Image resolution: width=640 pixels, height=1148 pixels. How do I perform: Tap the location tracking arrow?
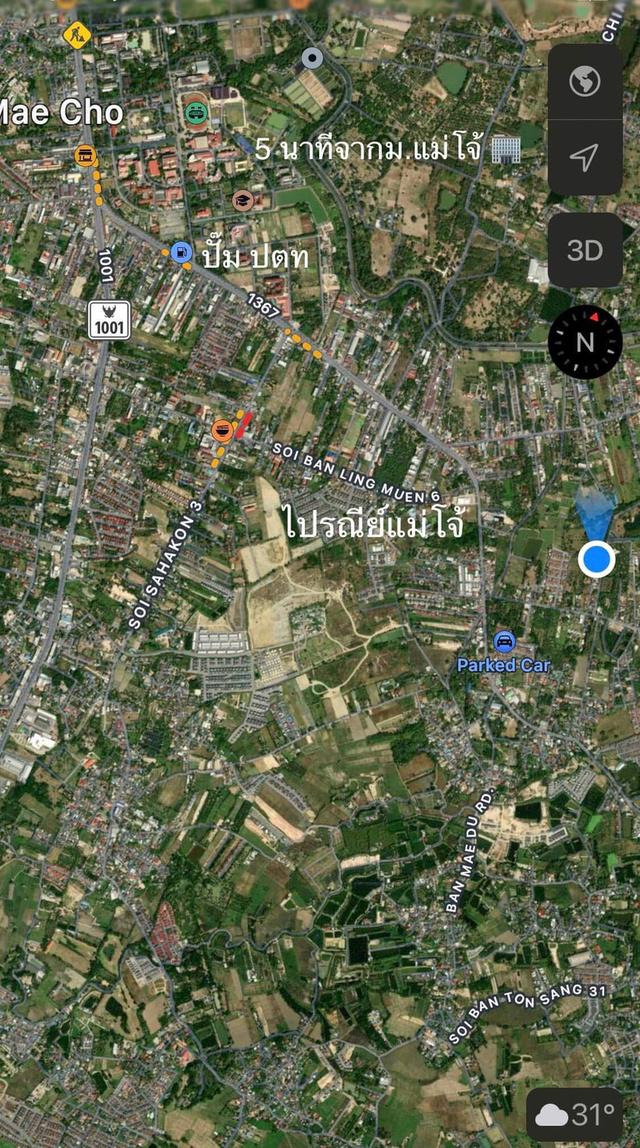[x=585, y=157]
